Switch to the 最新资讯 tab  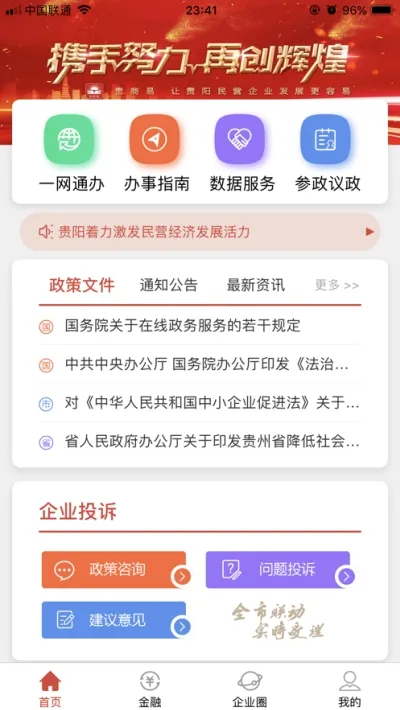click(x=256, y=285)
